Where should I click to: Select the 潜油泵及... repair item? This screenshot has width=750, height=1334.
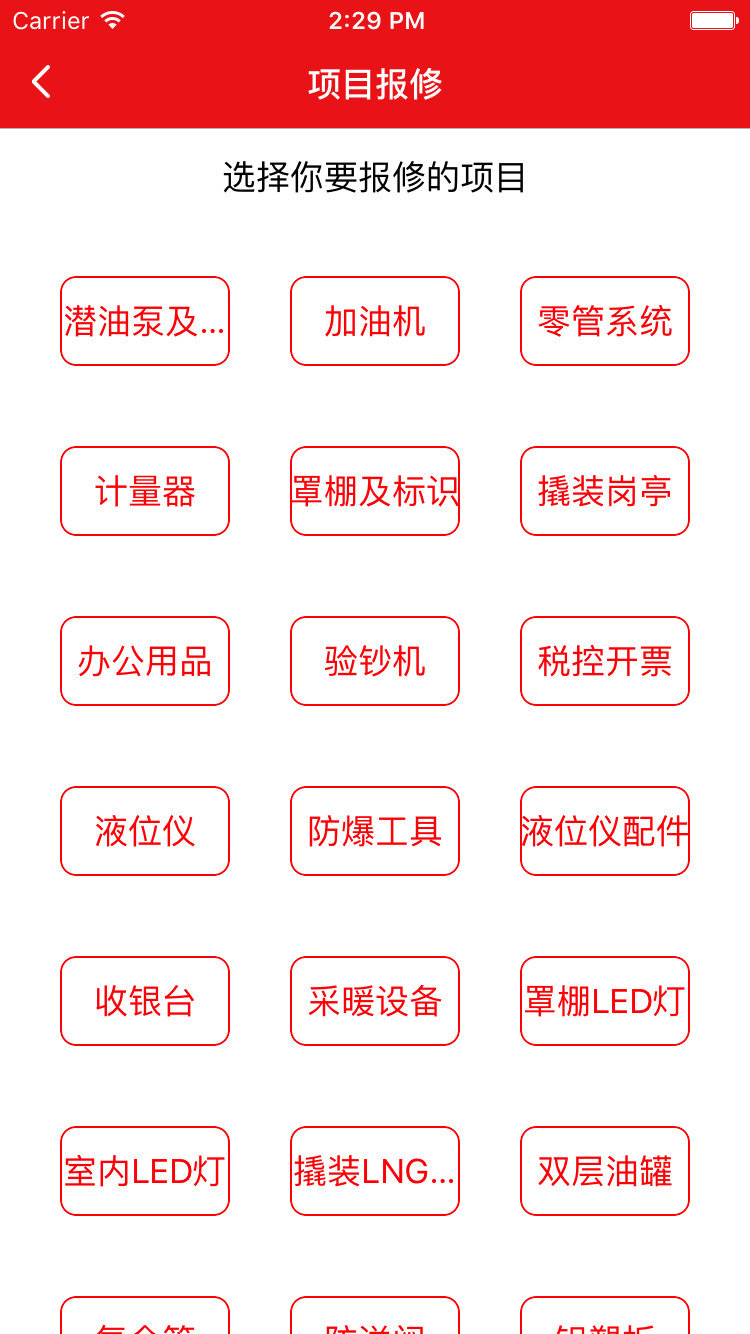pyautogui.click(x=145, y=321)
